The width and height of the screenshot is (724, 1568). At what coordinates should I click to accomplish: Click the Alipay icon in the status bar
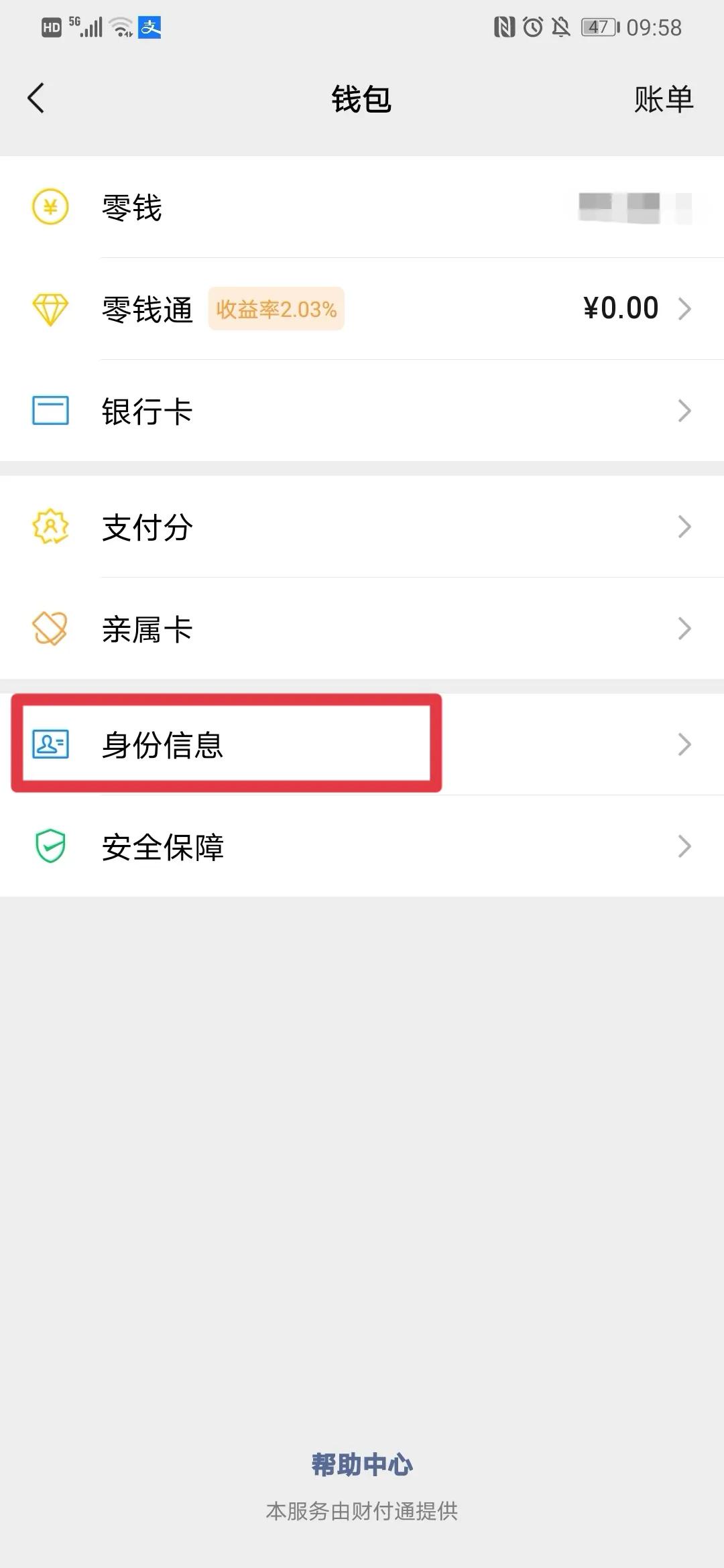point(149,28)
